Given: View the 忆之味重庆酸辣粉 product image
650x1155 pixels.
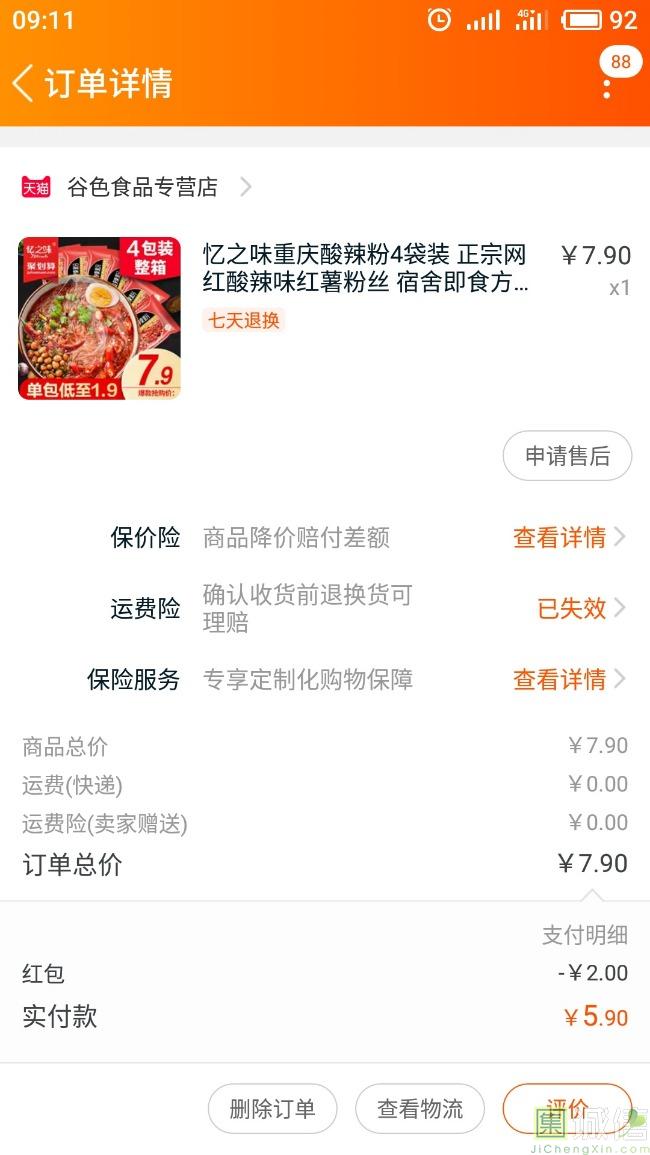Looking at the screenshot, I should click(99, 318).
